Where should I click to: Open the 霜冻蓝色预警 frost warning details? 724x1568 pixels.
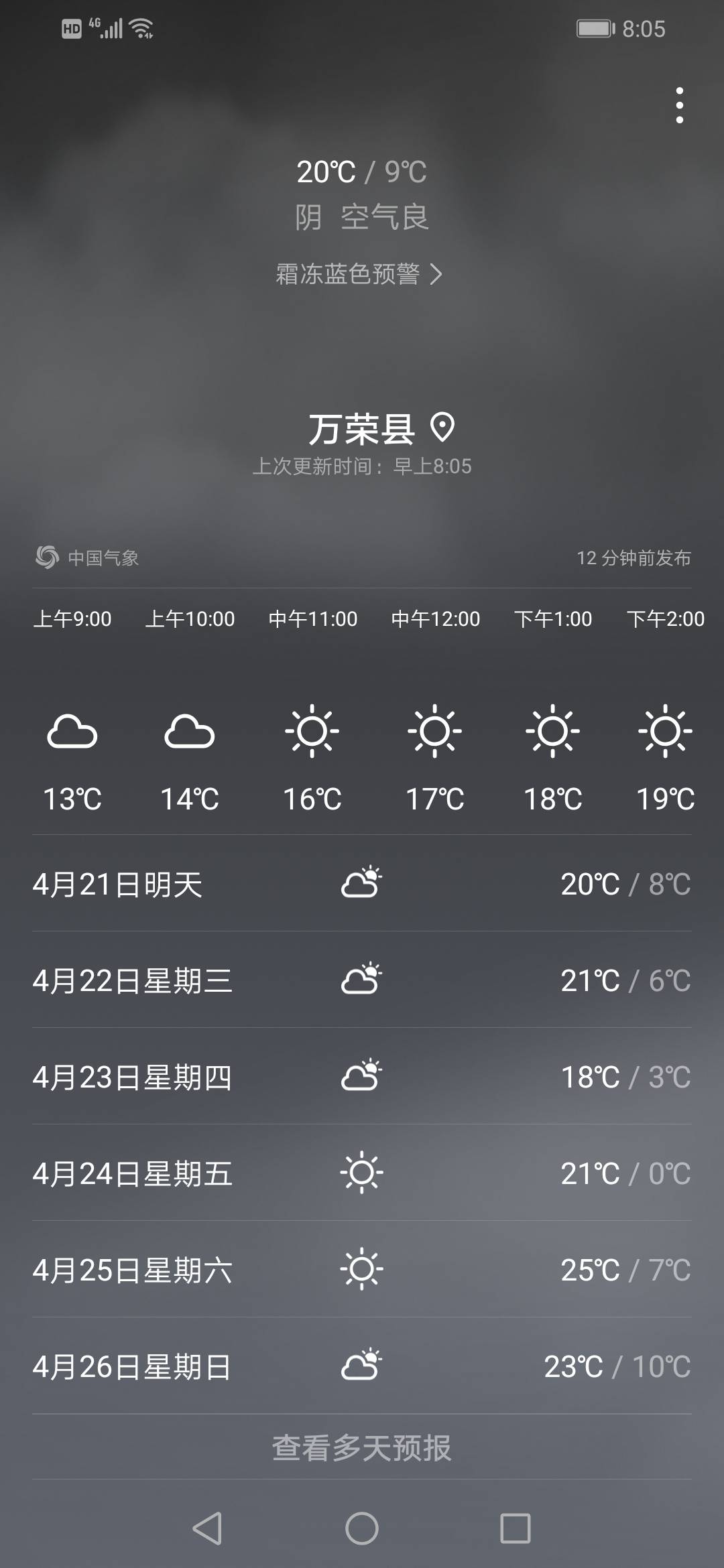point(359,274)
